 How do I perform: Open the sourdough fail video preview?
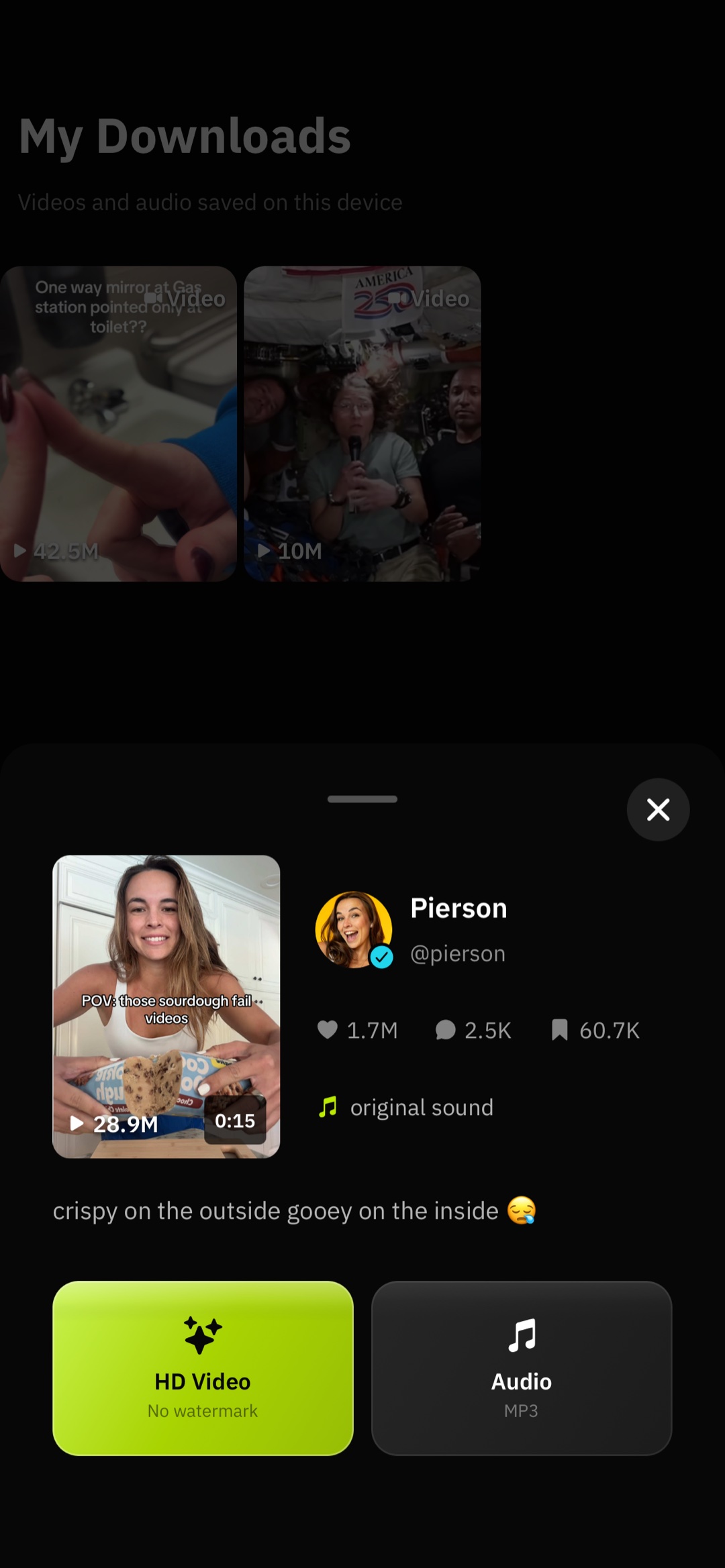166,1006
